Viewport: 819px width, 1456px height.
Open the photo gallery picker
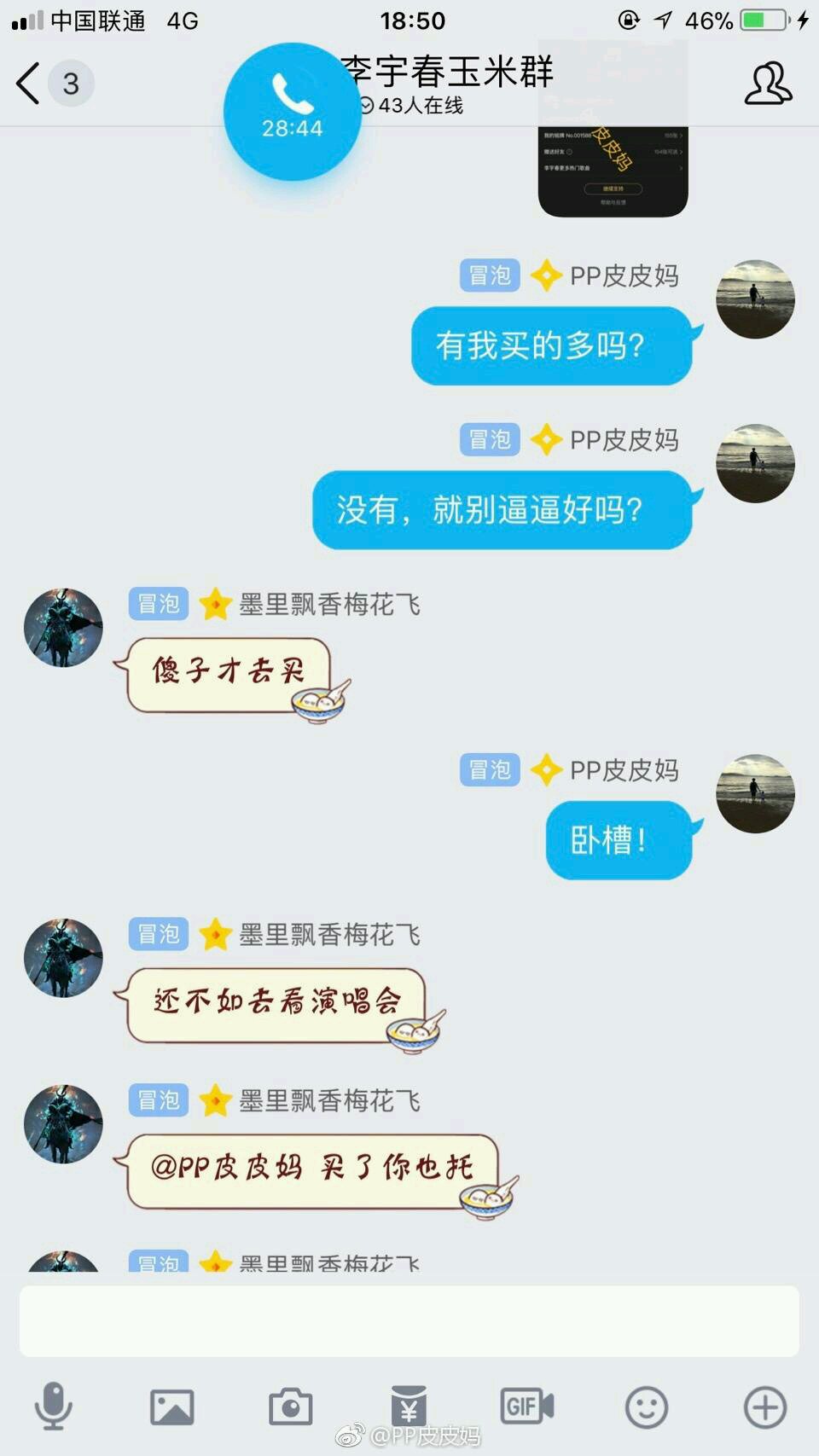pyautogui.click(x=171, y=1407)
